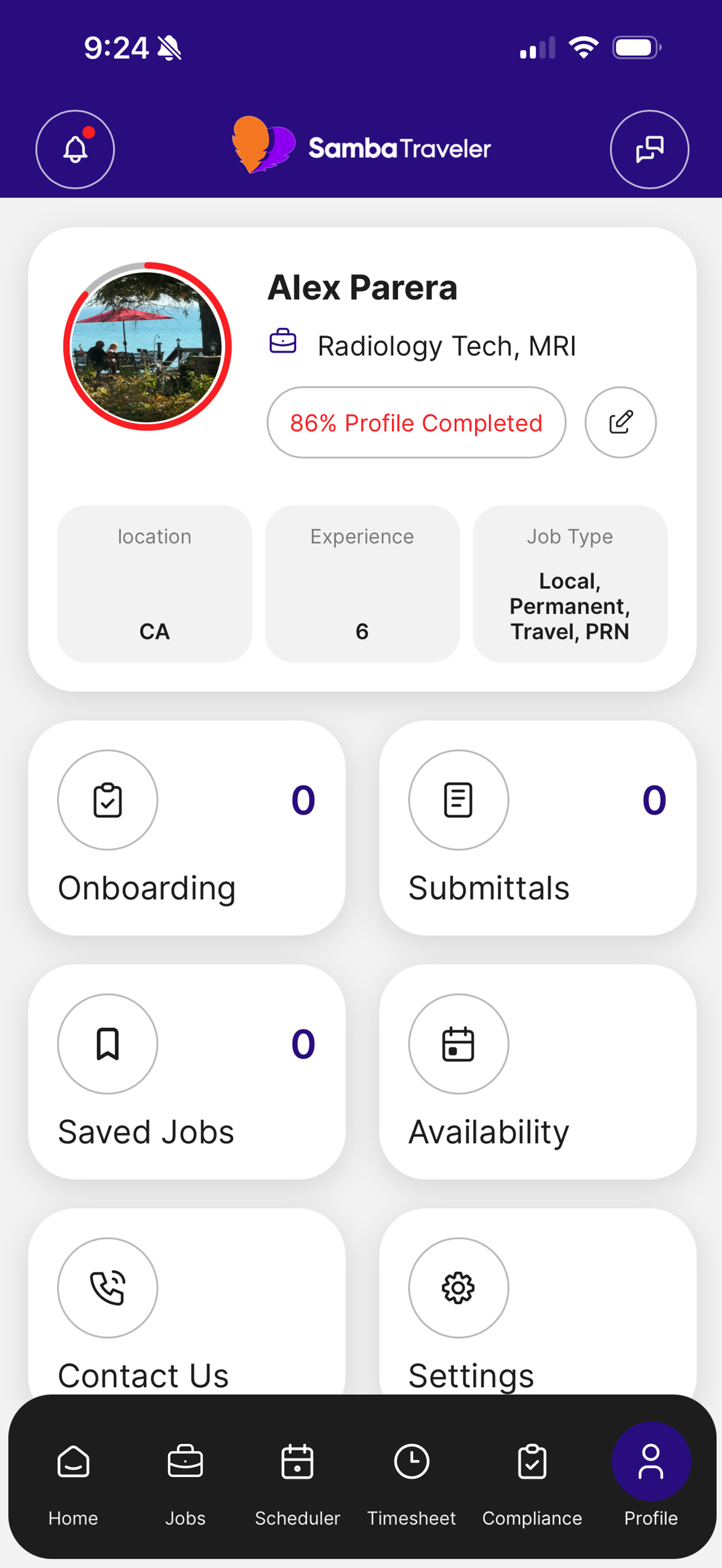Open the Submittals card
Screen dimensions: 722x1568
[x=537, y=828]
